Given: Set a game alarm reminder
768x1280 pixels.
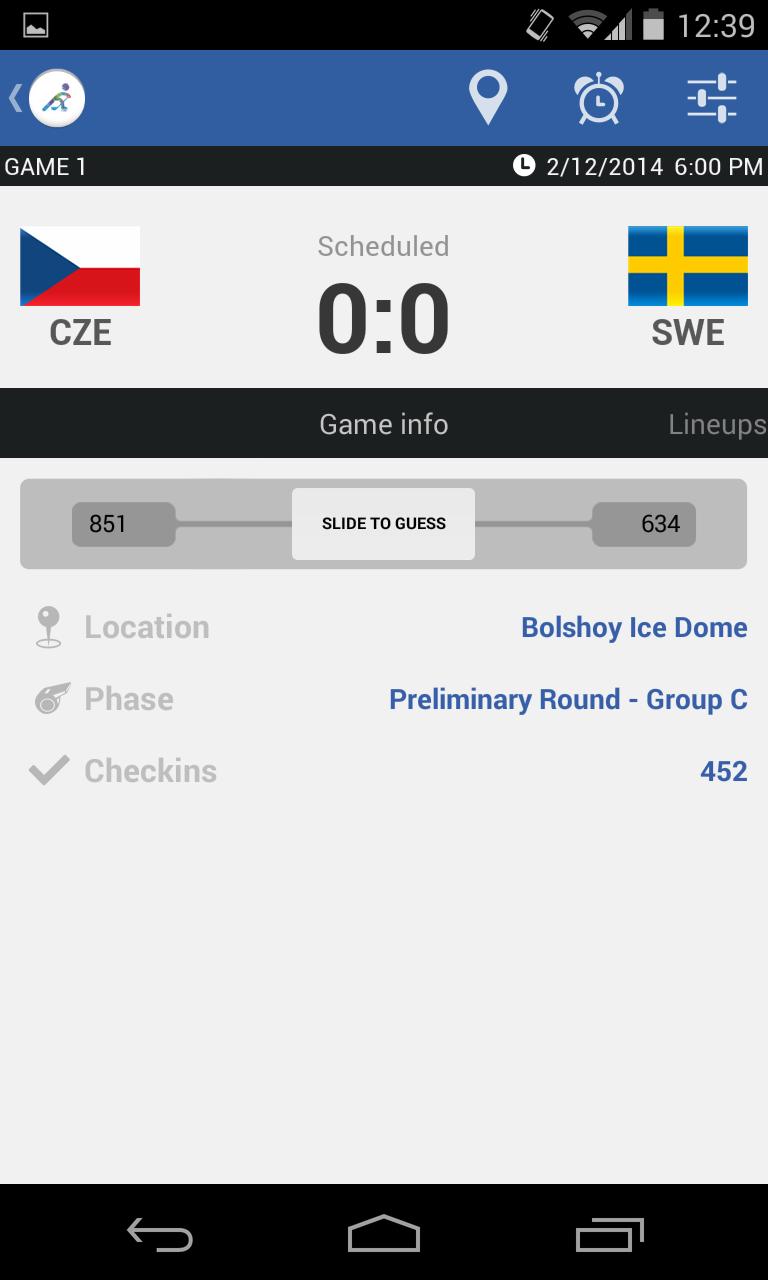Looking at the screenshot, I should point(599,98).
